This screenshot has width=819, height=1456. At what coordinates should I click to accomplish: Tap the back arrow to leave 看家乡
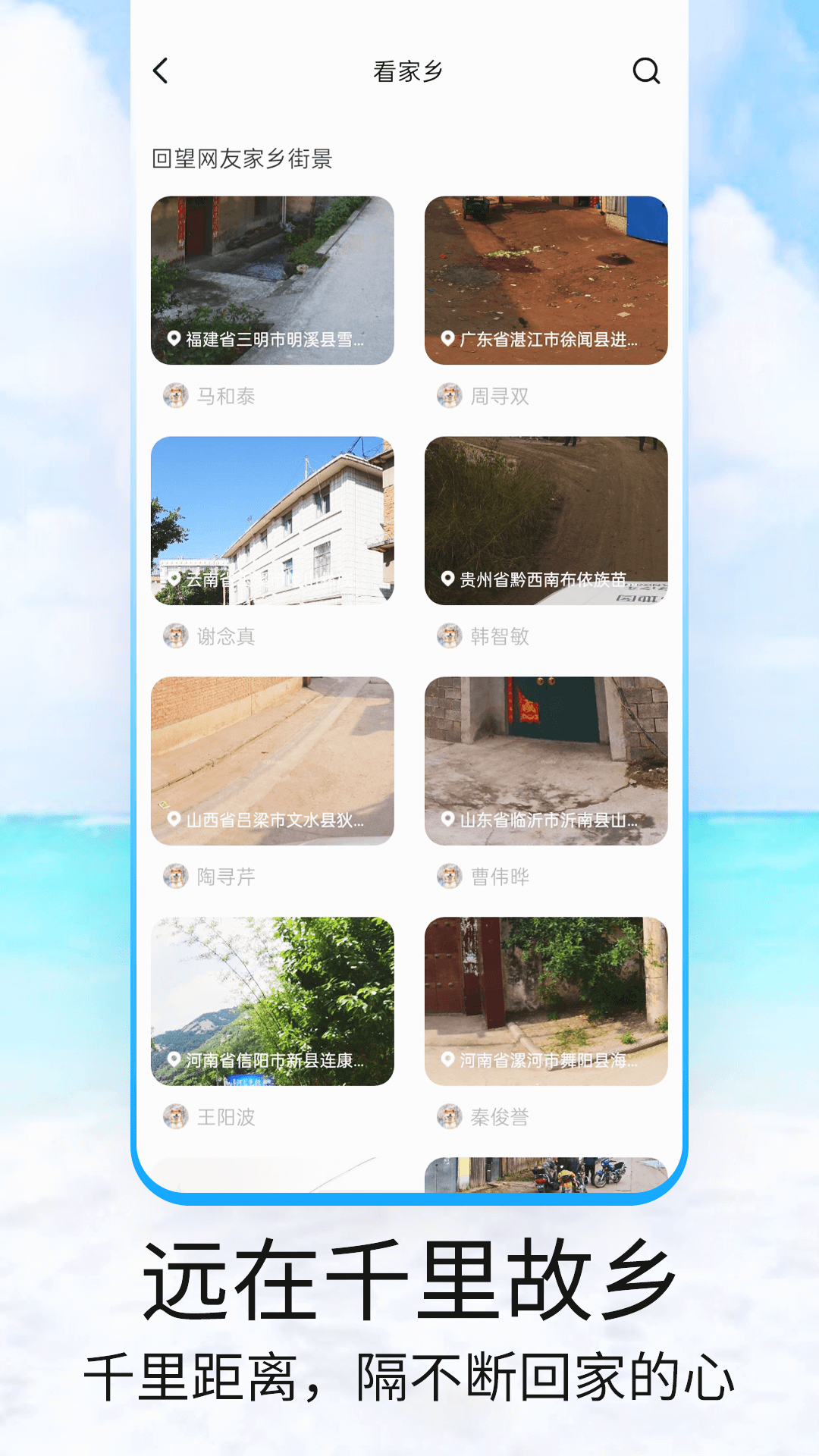(160, 72)
